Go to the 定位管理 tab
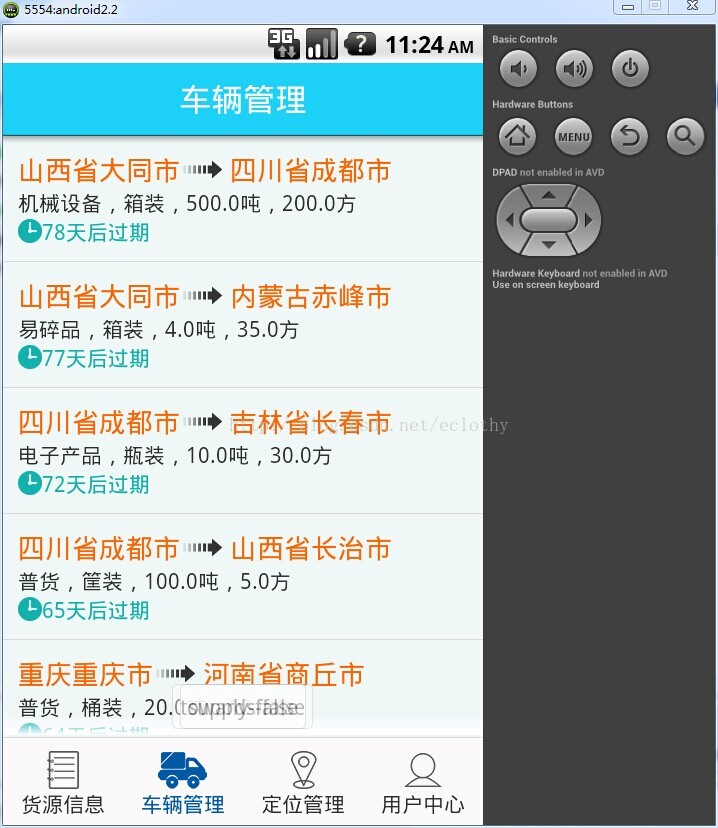Viewport: 718px width, 828px height. pos(303,784)
